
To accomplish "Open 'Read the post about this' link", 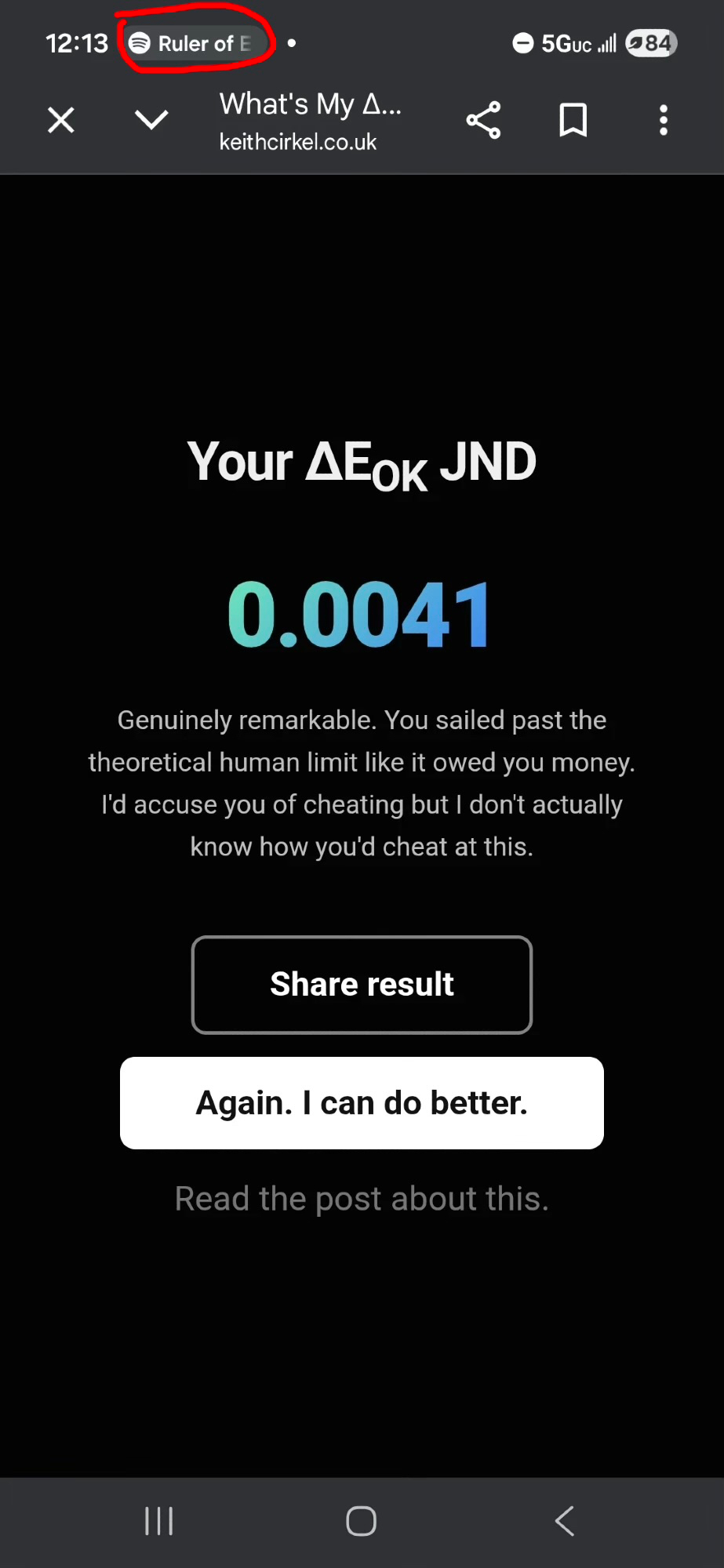I will click(x=362, y=1199).
